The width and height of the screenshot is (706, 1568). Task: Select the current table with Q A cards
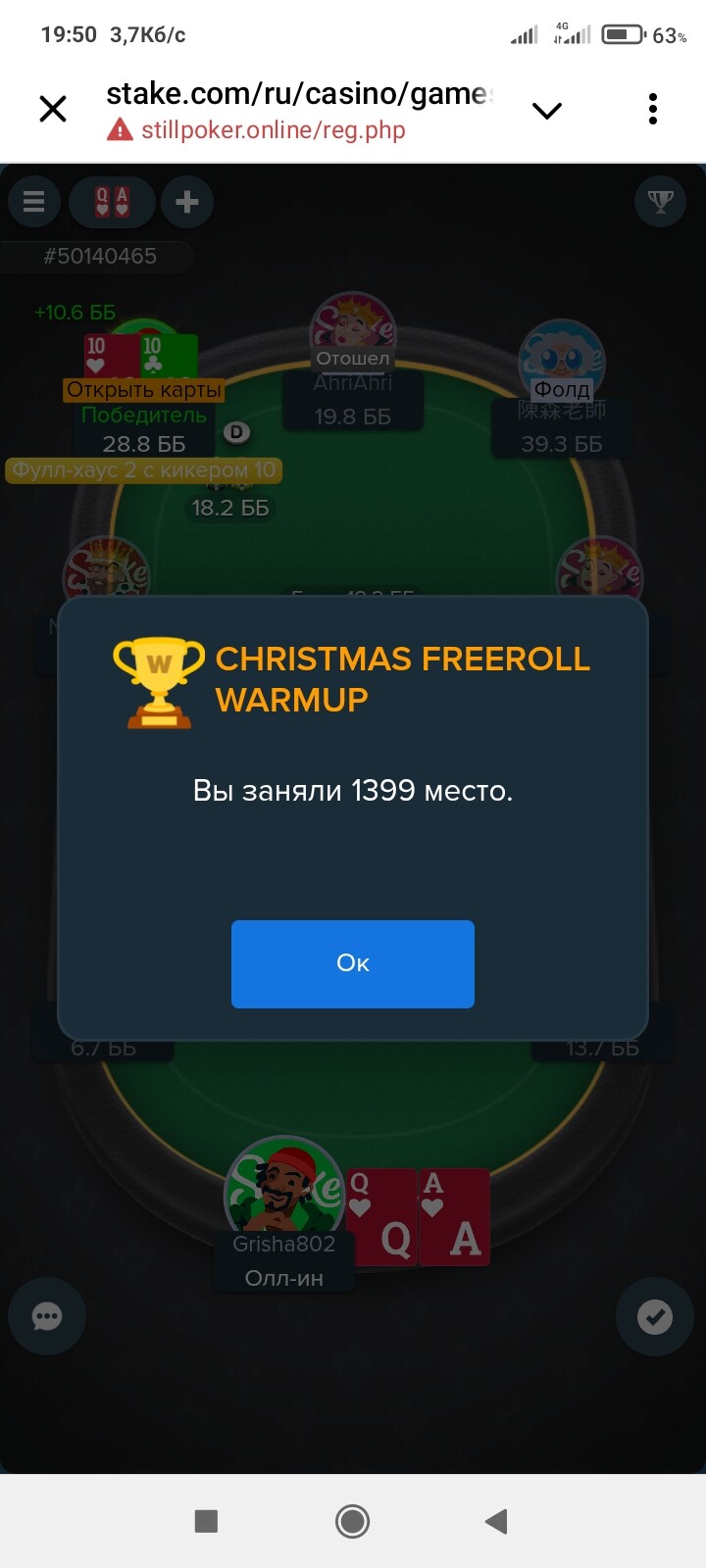coord(112,202)
